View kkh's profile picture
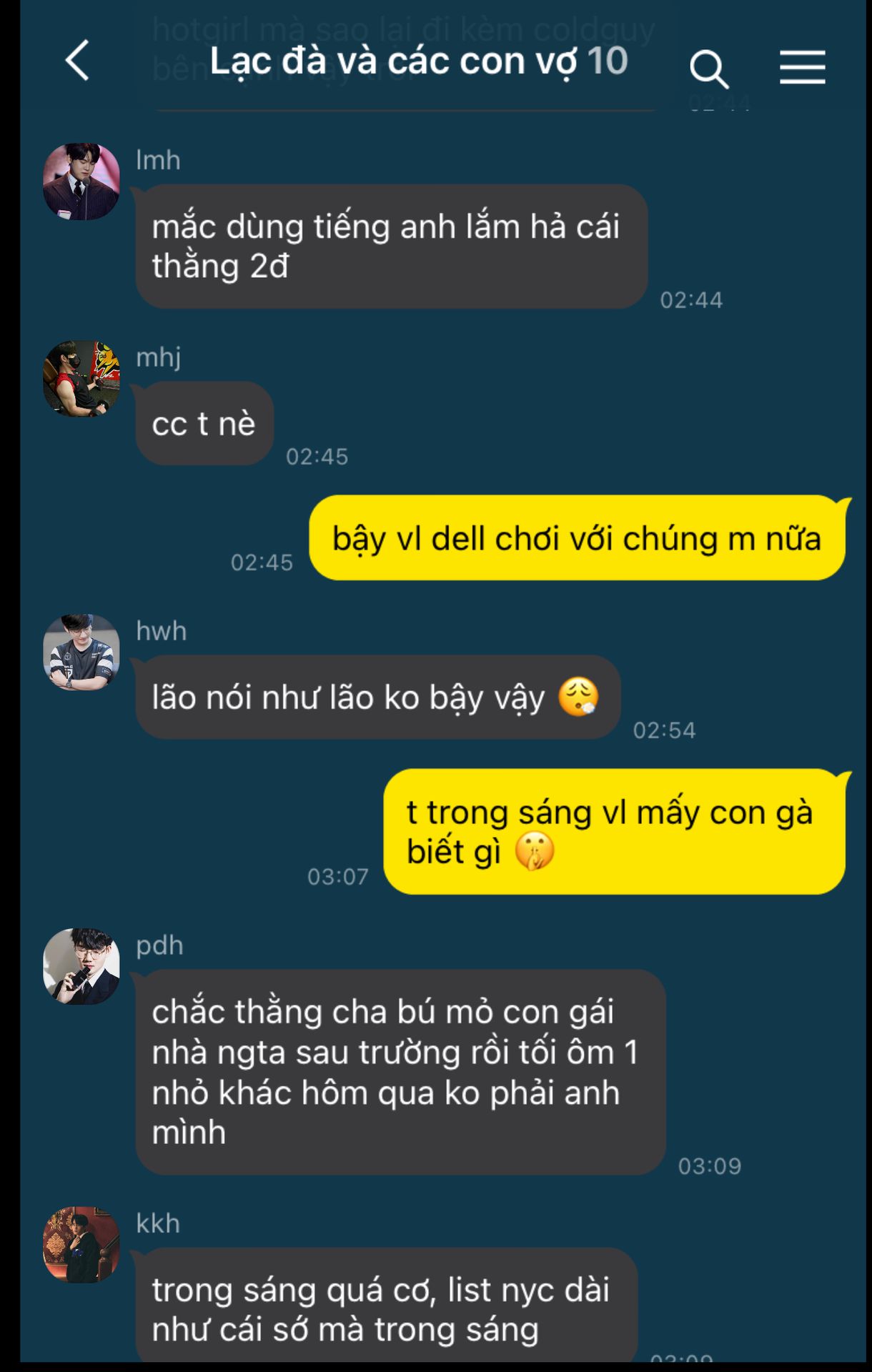 coord(81,1245)
